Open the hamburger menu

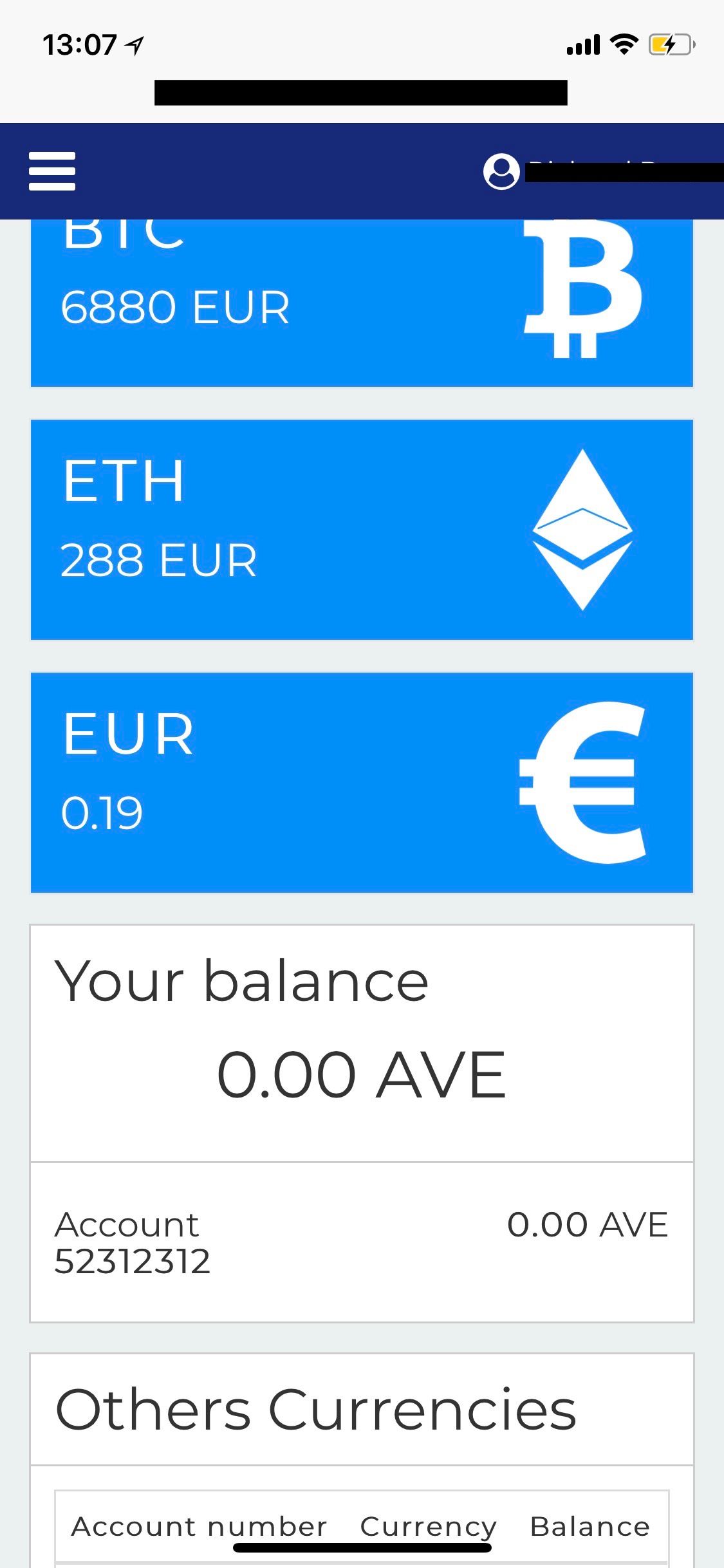tap(52, 171)
